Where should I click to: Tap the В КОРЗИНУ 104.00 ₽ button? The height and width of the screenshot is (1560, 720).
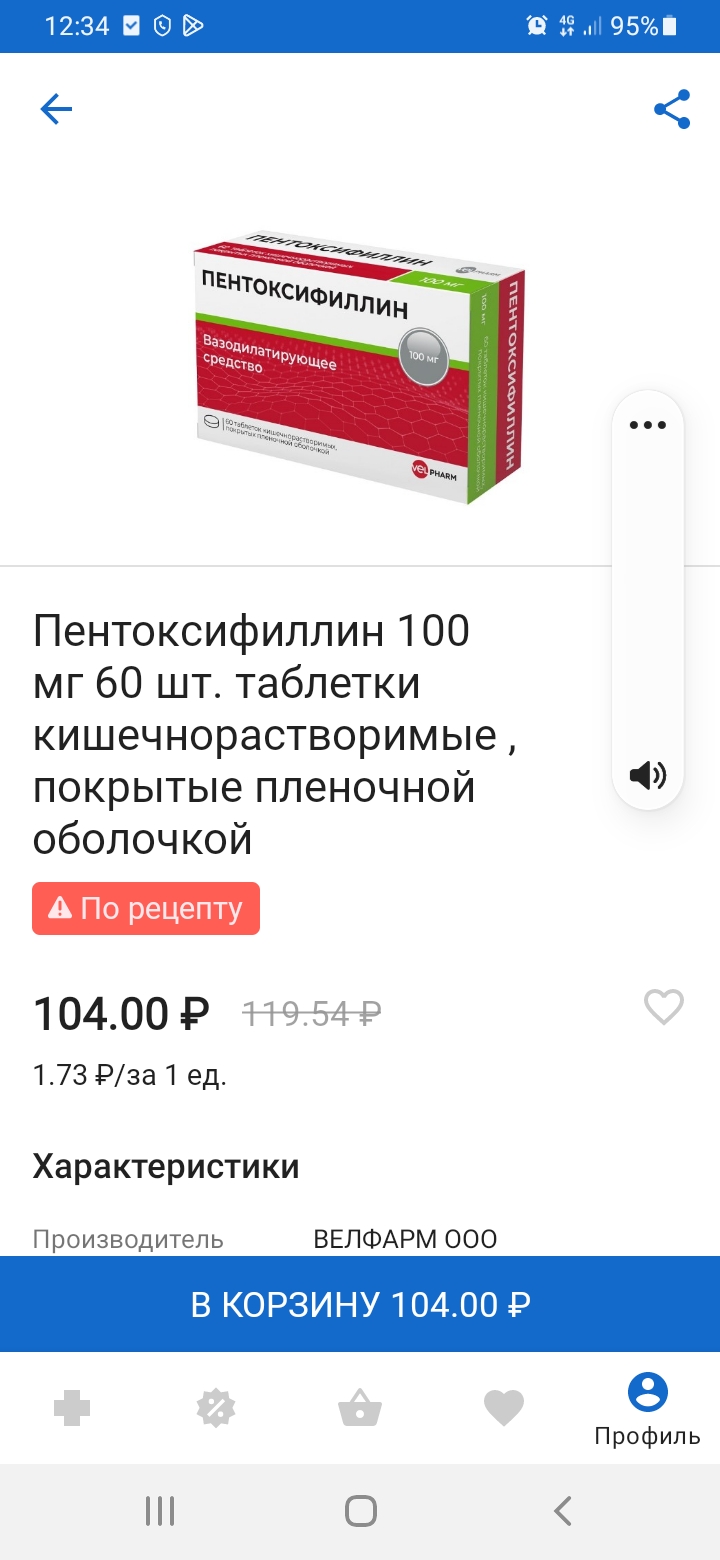(x=360, y=1304)
